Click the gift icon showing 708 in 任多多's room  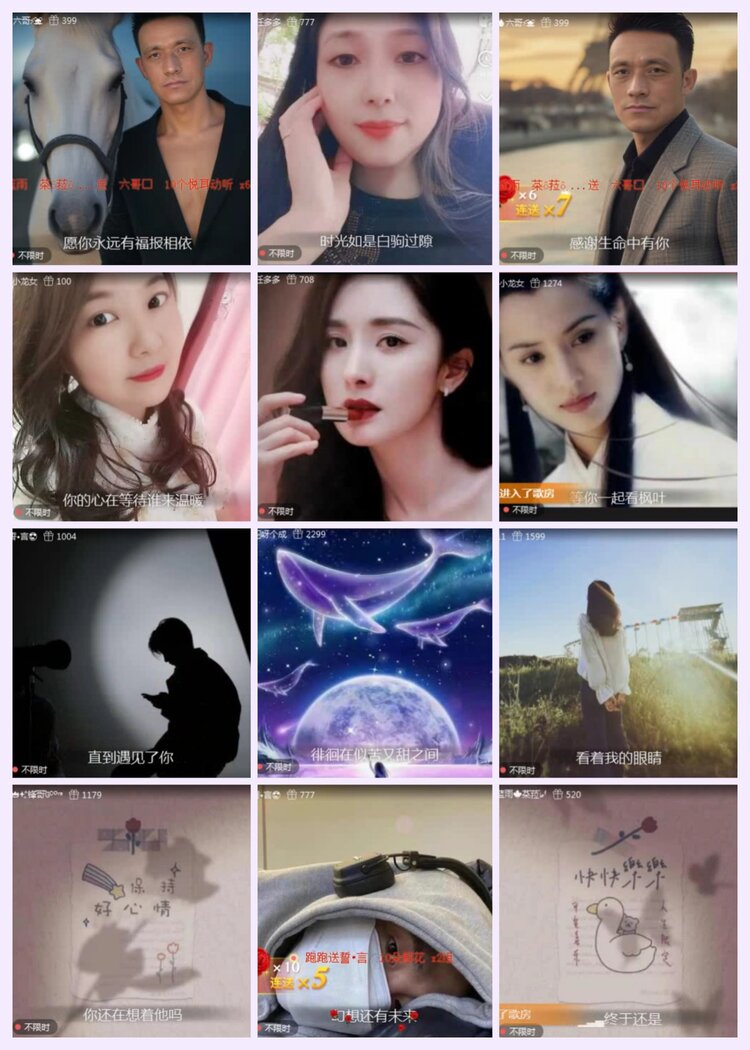(x=291, y=281)
